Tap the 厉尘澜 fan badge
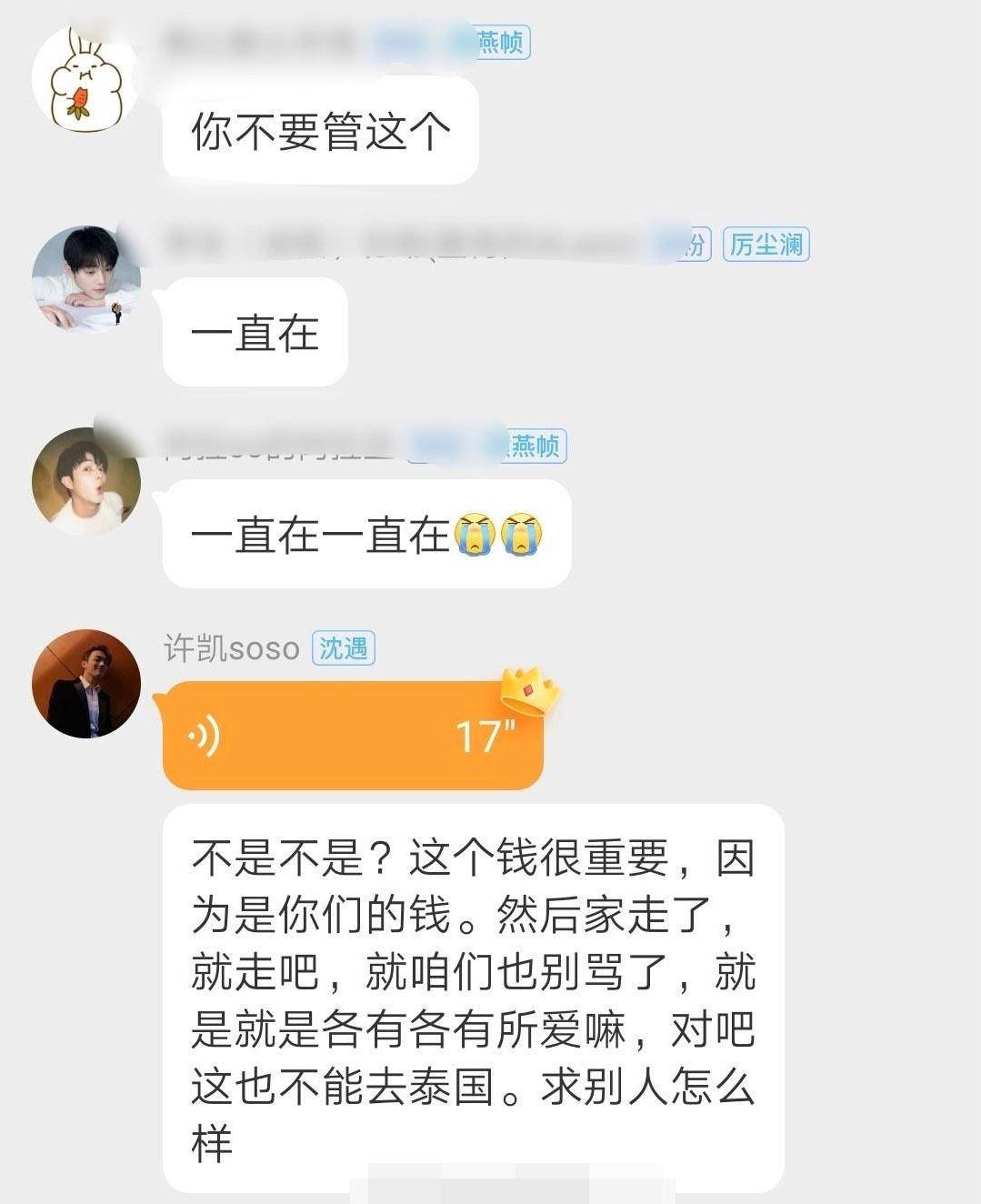The image size is (981, 1204). [766, 245]
